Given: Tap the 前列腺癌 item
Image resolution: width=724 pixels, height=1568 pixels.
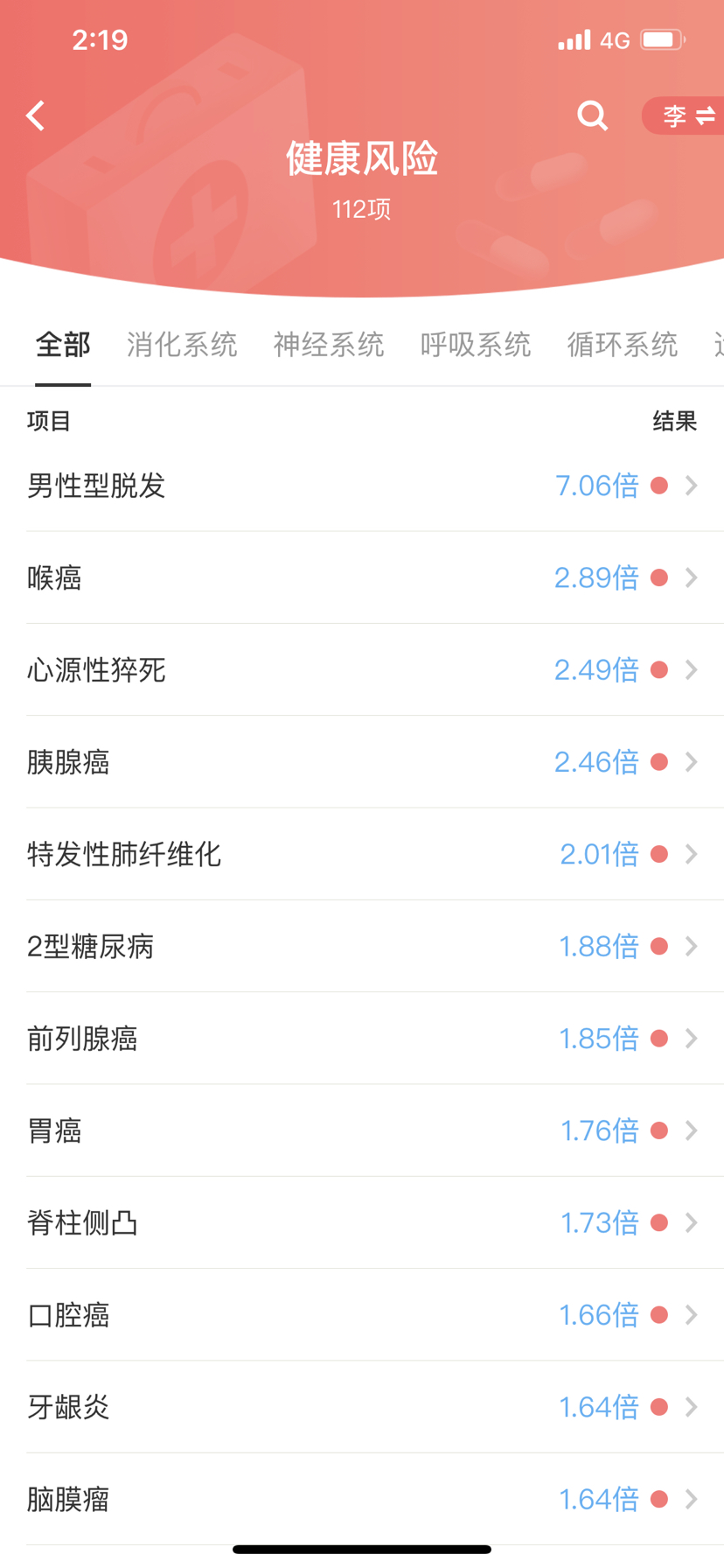Looking at the screenshot, I should click(362, 1039).
